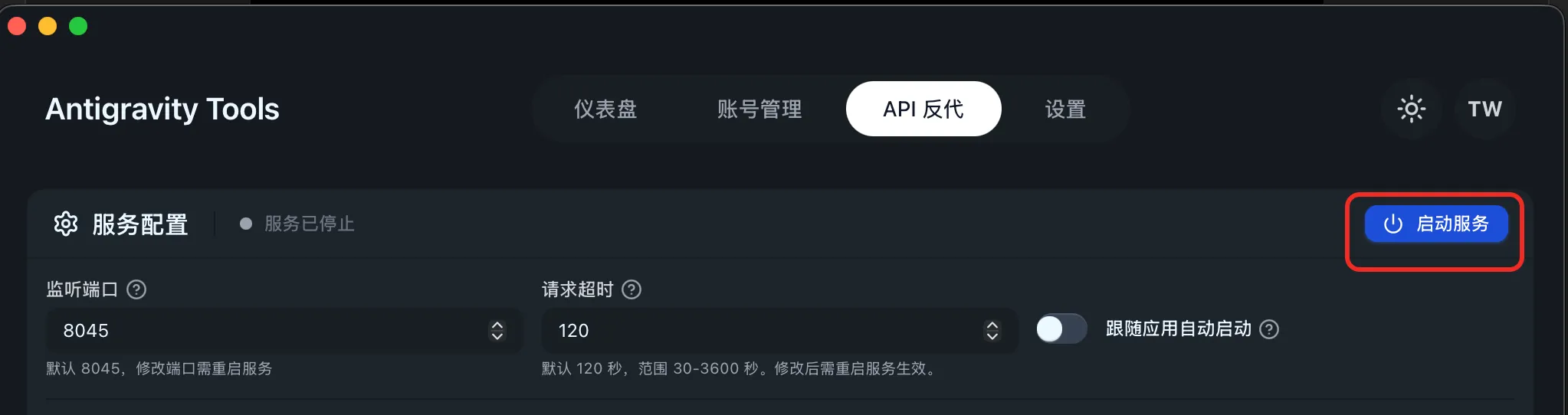Focus the 监听端口 field showing 8045

(261, 331)
